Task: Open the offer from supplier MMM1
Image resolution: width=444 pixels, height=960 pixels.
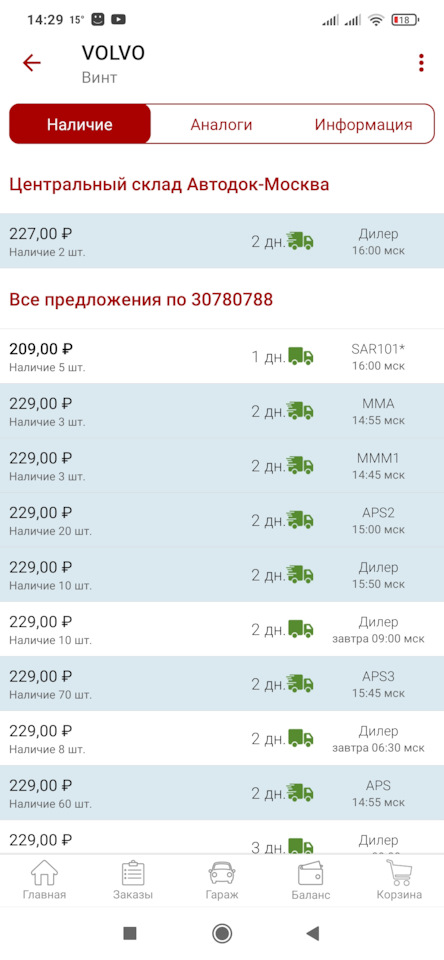Action: [222, 466]
